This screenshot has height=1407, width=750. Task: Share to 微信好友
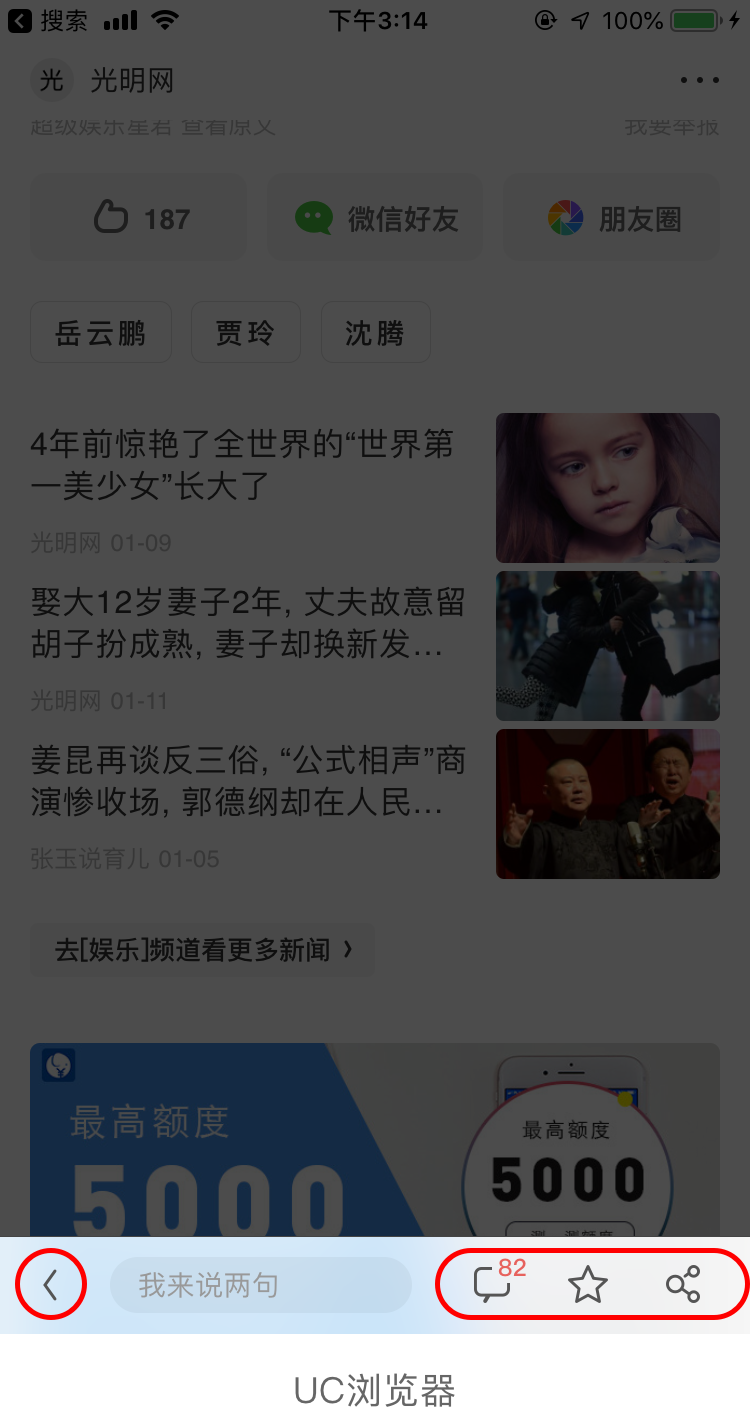tap(375, 218)
